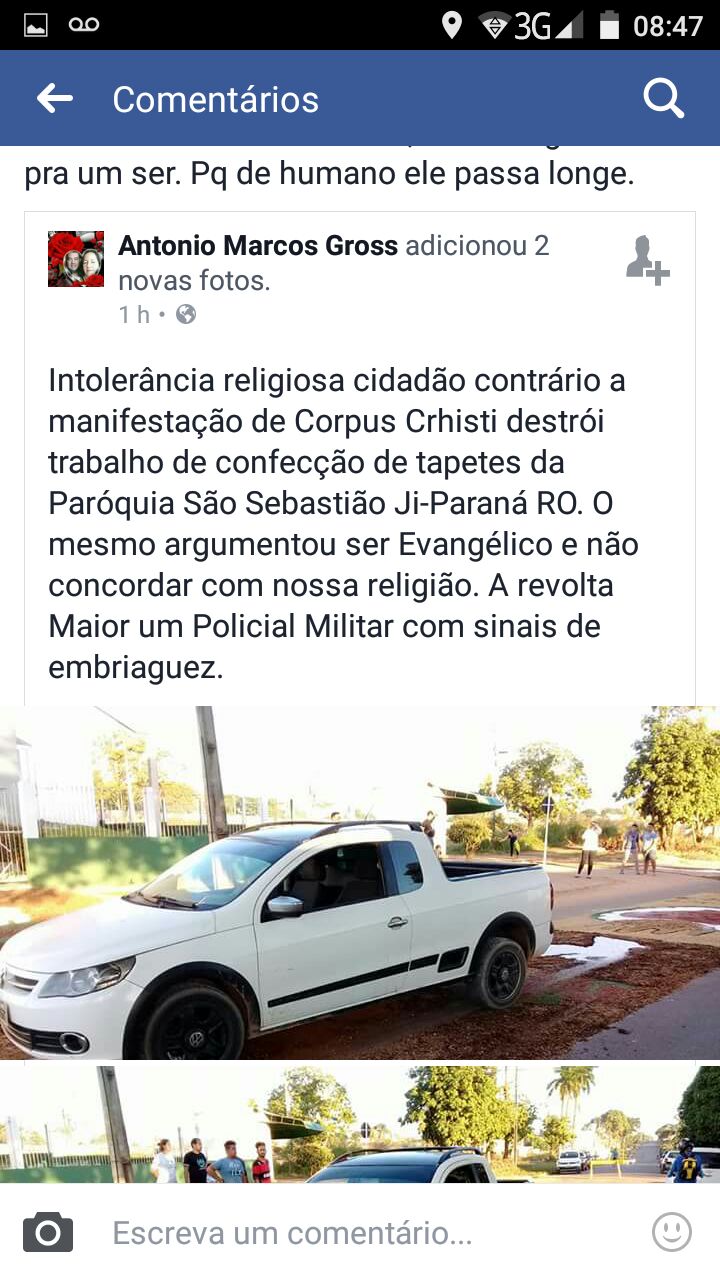Image resolution: width=720 pixels, height=1280 pixels.
Task: Open the white pickup truck photo
Action: [x=360, y=882]
